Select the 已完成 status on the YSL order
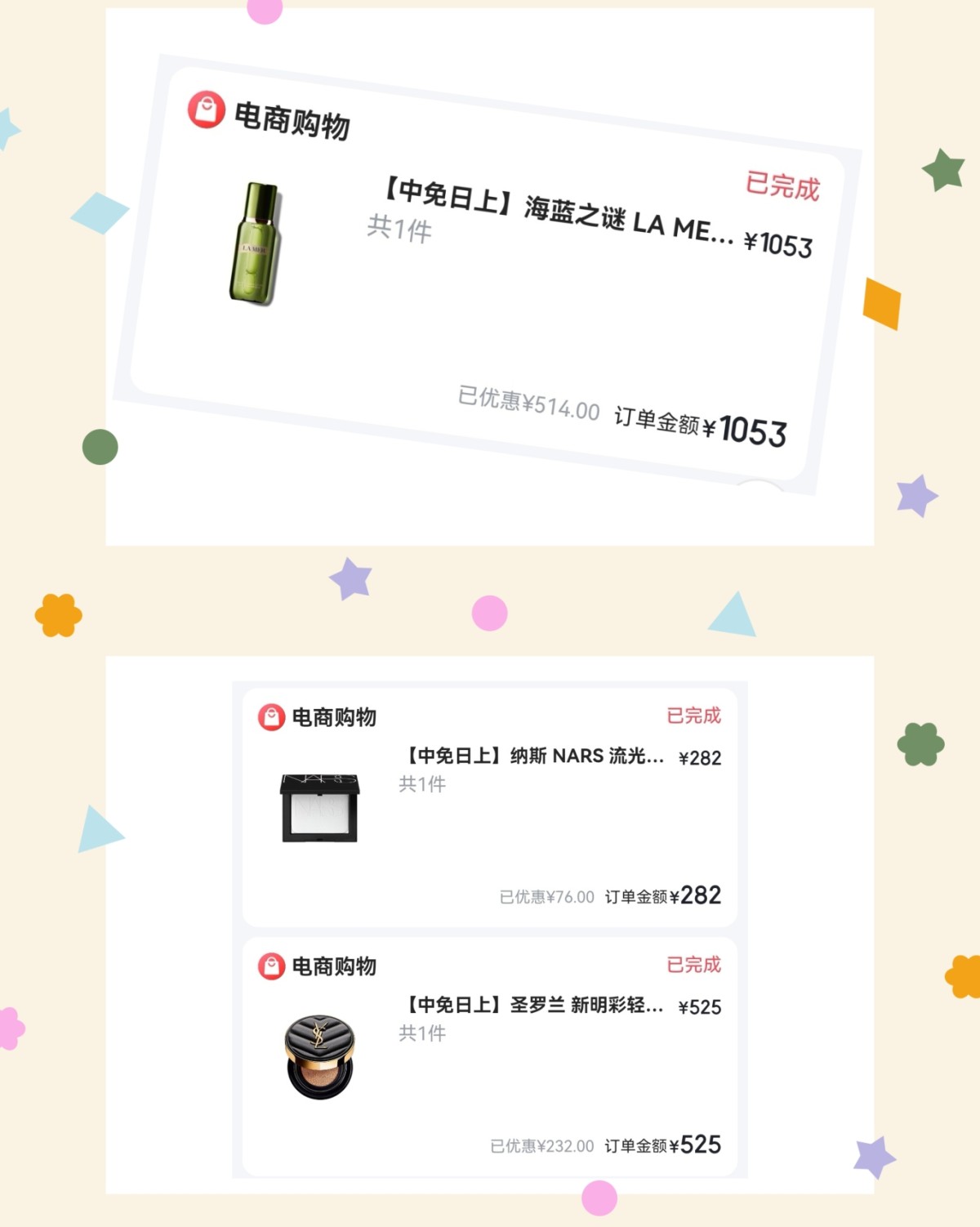Viewport: 980px width, 1227px height. point(693,965)
